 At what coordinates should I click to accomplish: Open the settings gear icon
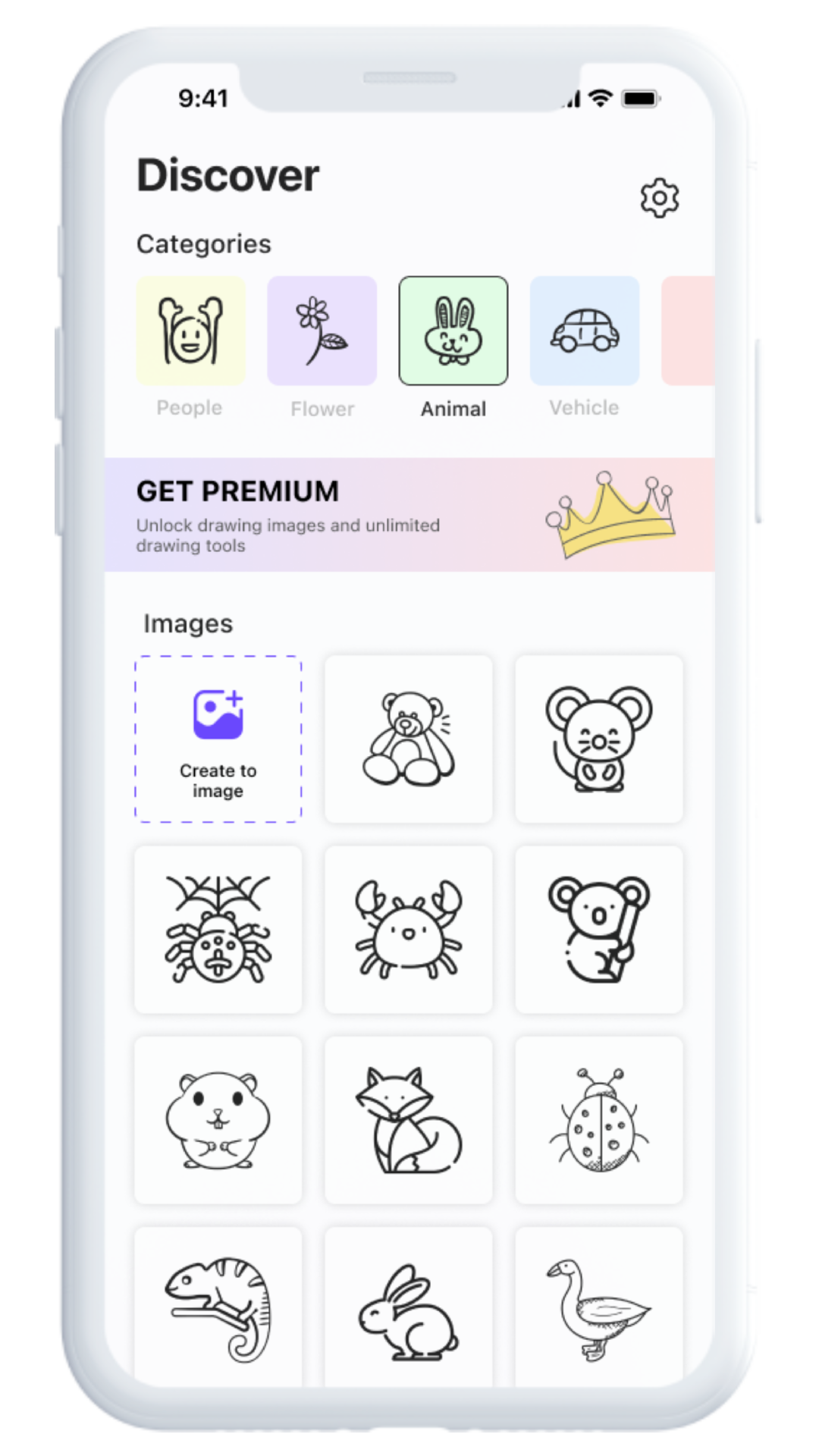click(660, 199)
